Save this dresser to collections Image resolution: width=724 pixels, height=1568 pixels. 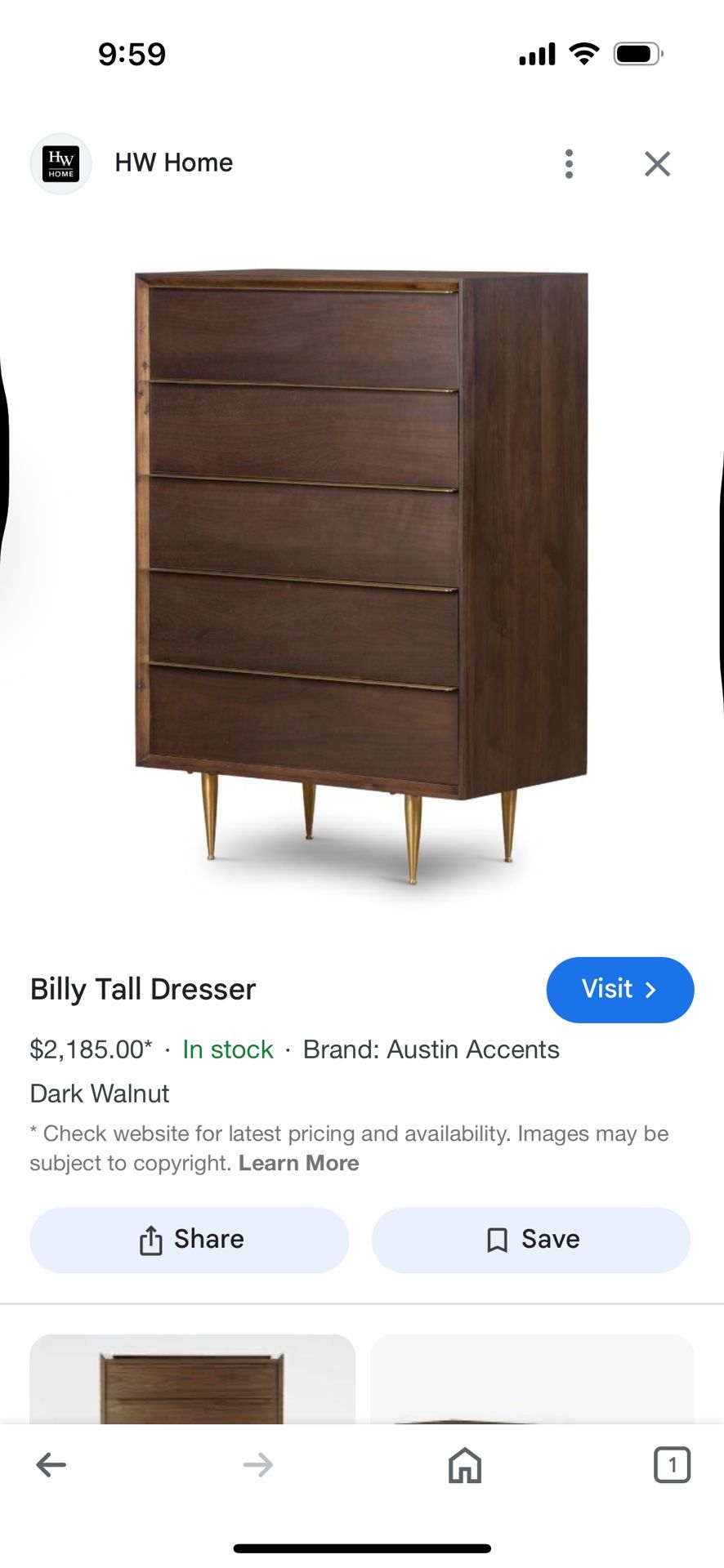pos(531,1239)
